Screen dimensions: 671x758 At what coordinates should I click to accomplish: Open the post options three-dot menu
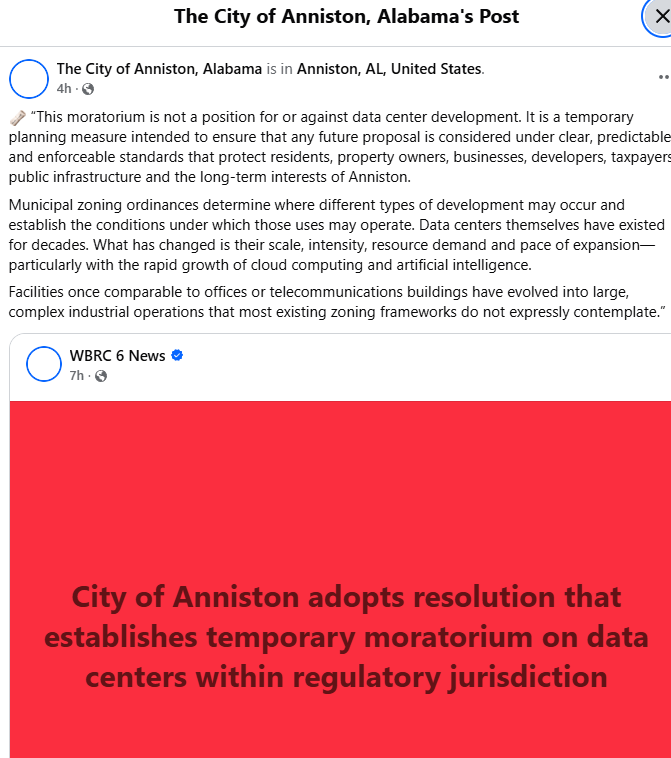664,77
